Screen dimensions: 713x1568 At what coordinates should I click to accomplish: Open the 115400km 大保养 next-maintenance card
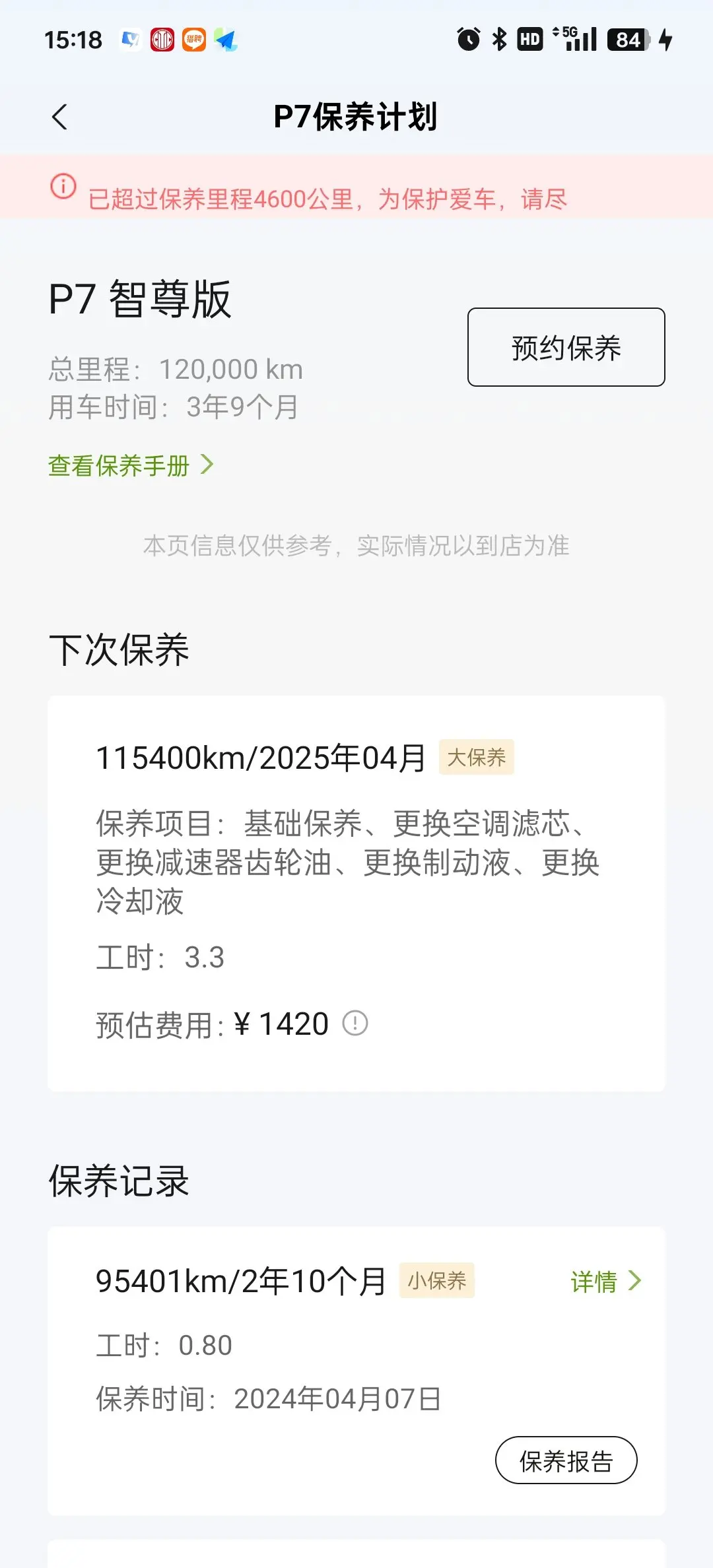coord(356,894)
